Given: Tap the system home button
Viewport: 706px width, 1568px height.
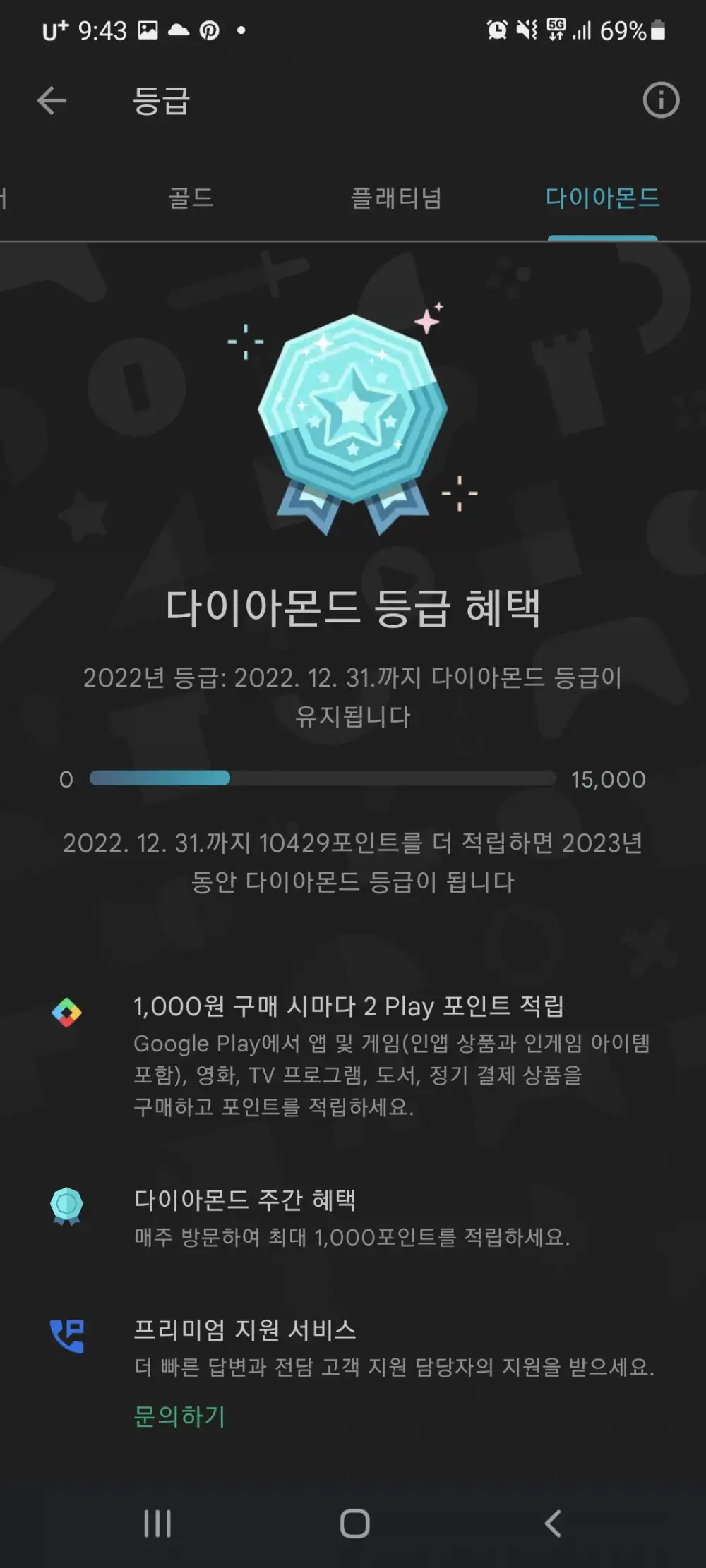Looking at the screenshot, I should (354, 1523).
